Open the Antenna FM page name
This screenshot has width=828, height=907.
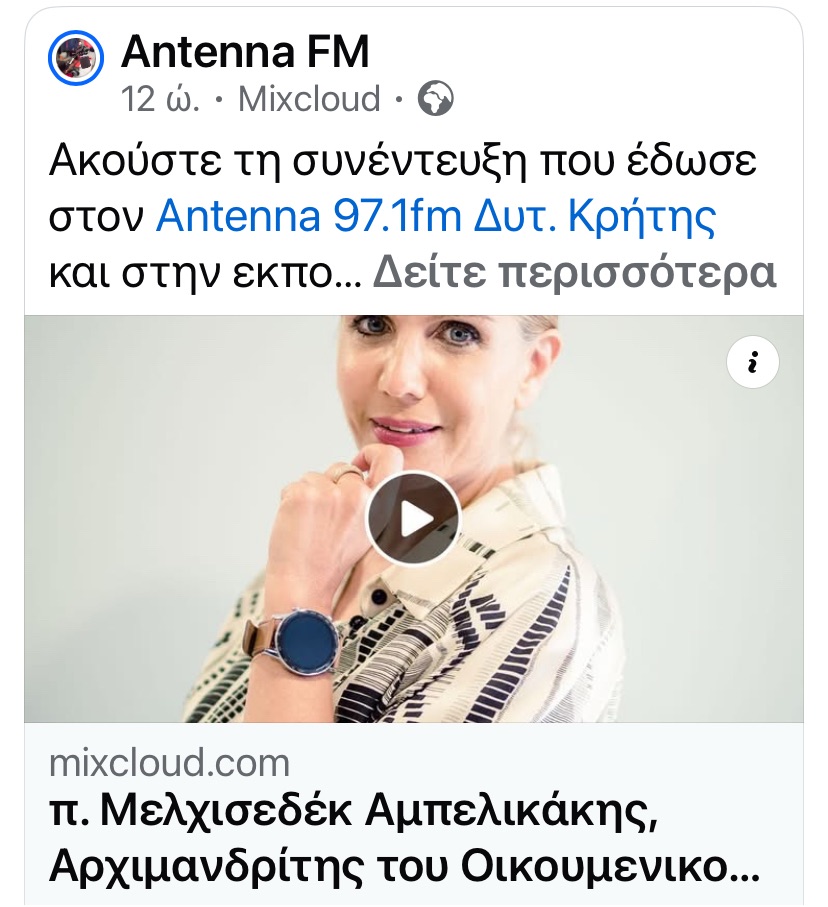point(246,50)
